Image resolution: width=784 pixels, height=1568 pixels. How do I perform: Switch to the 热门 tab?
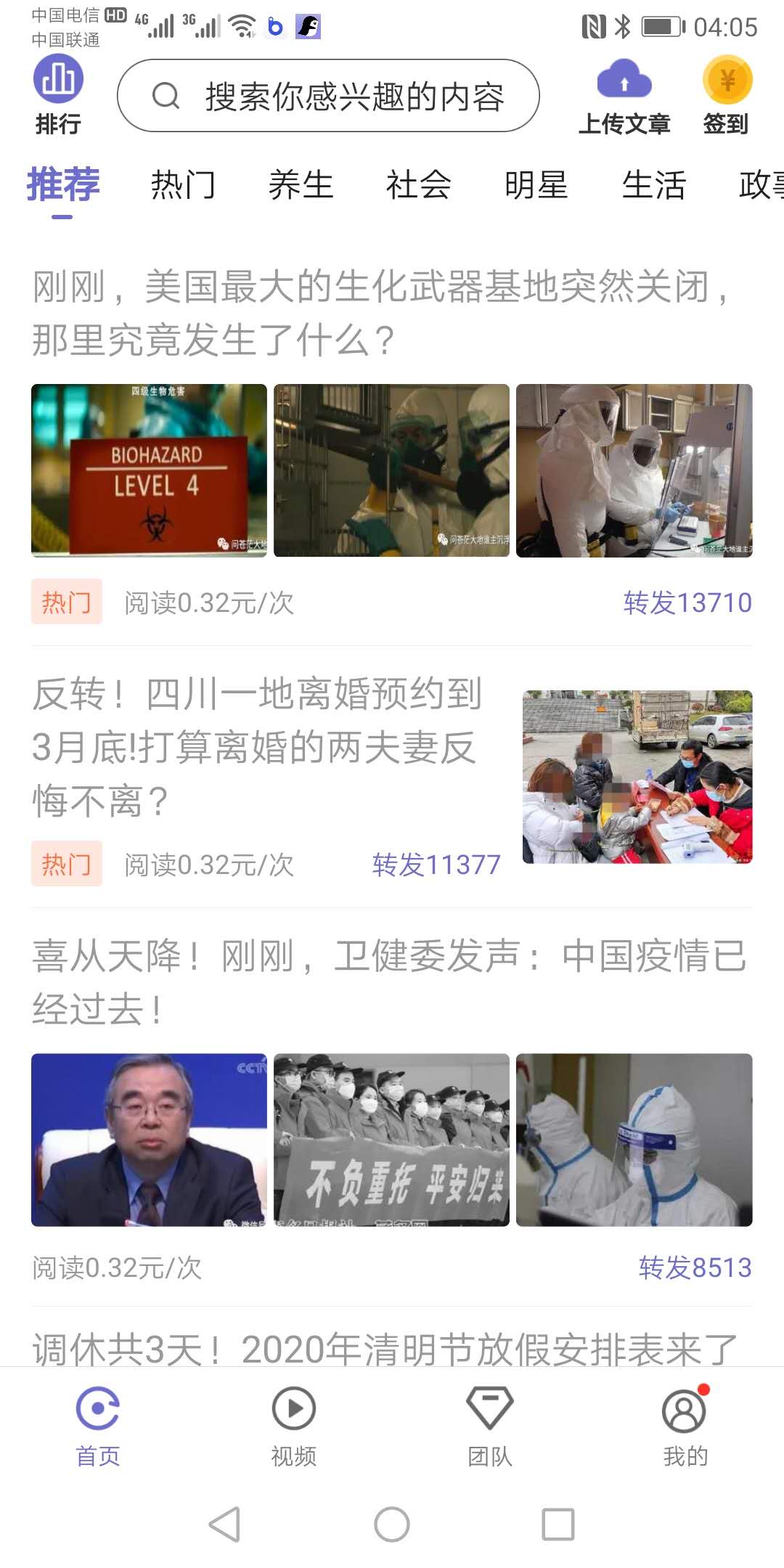point(183,184)
